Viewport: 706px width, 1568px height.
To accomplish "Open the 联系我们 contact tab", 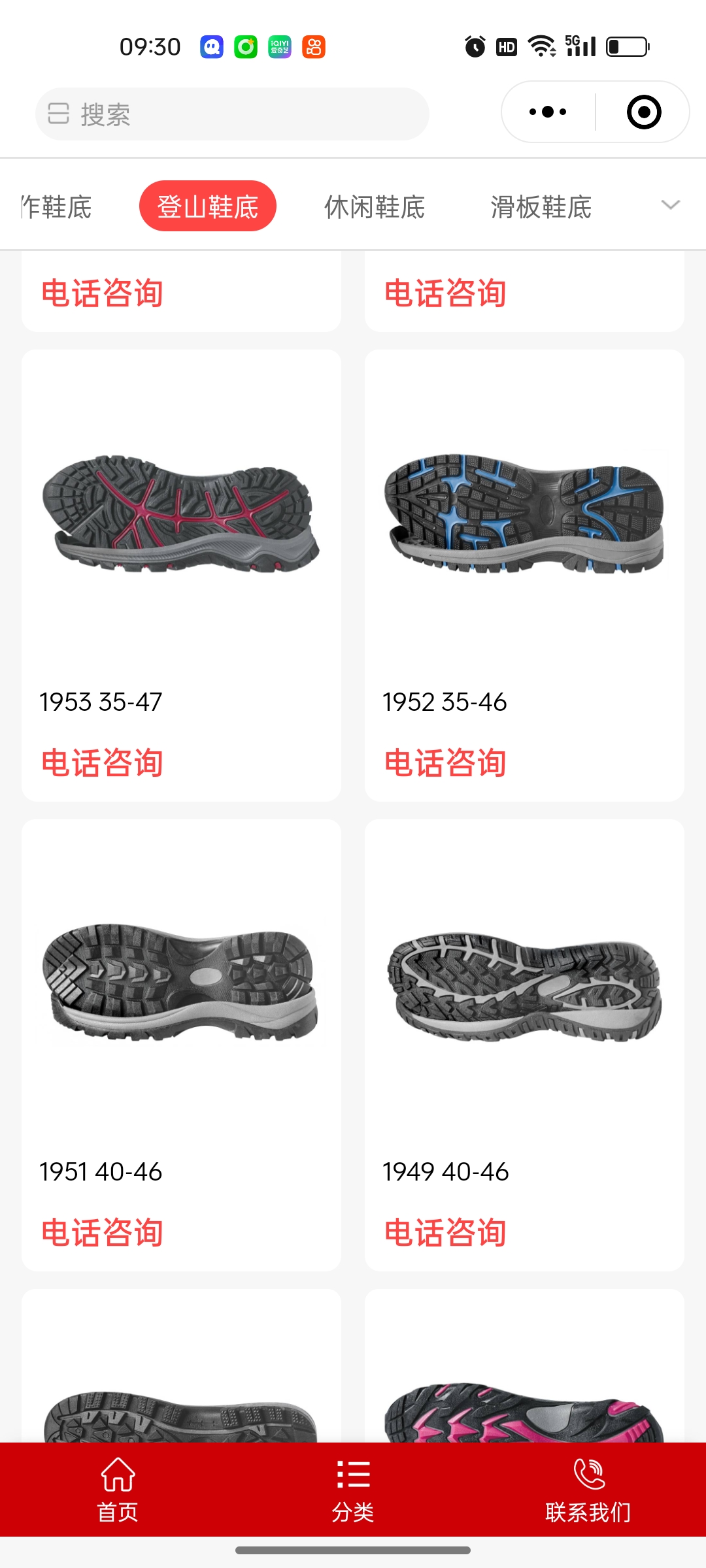I will [588, 1490].
